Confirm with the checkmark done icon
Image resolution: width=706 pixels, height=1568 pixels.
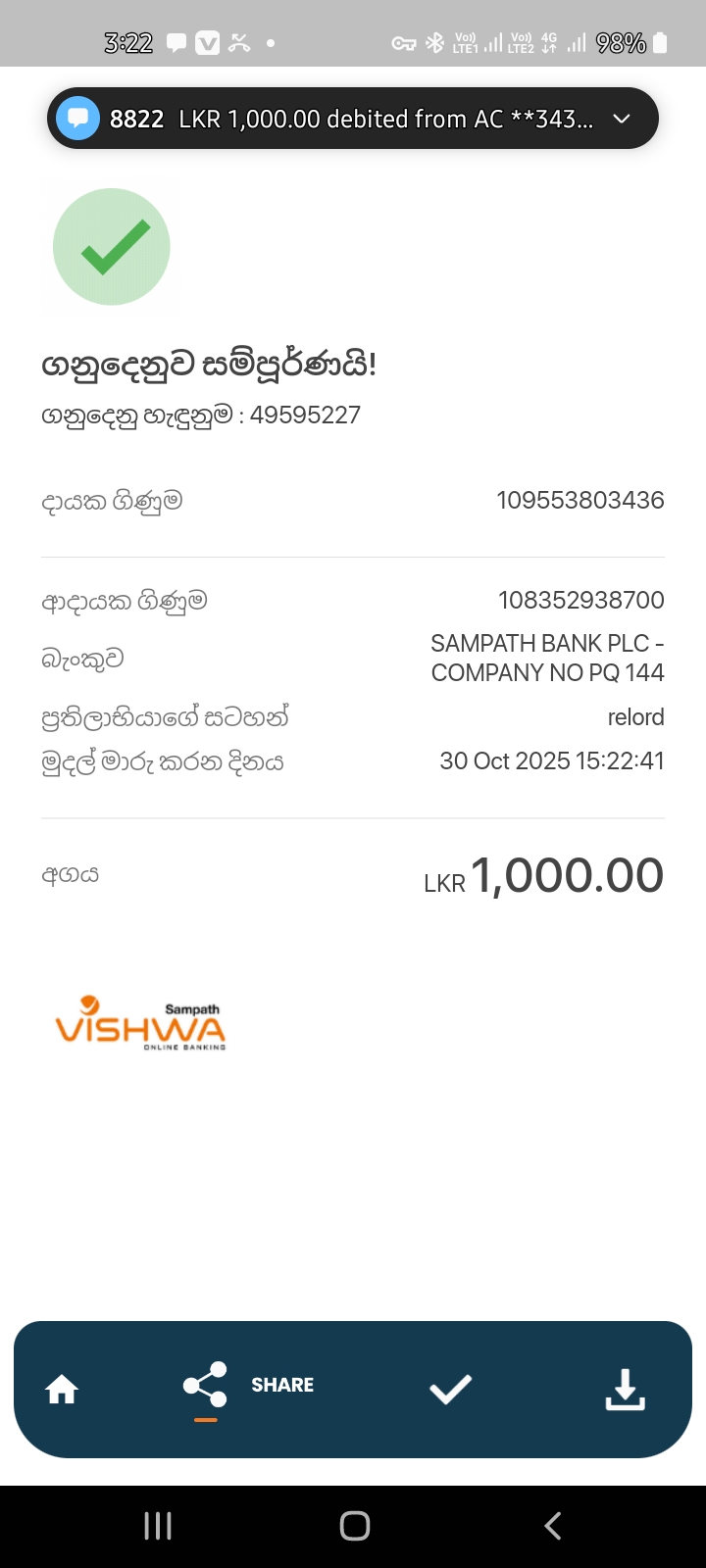pos(450,1389)
